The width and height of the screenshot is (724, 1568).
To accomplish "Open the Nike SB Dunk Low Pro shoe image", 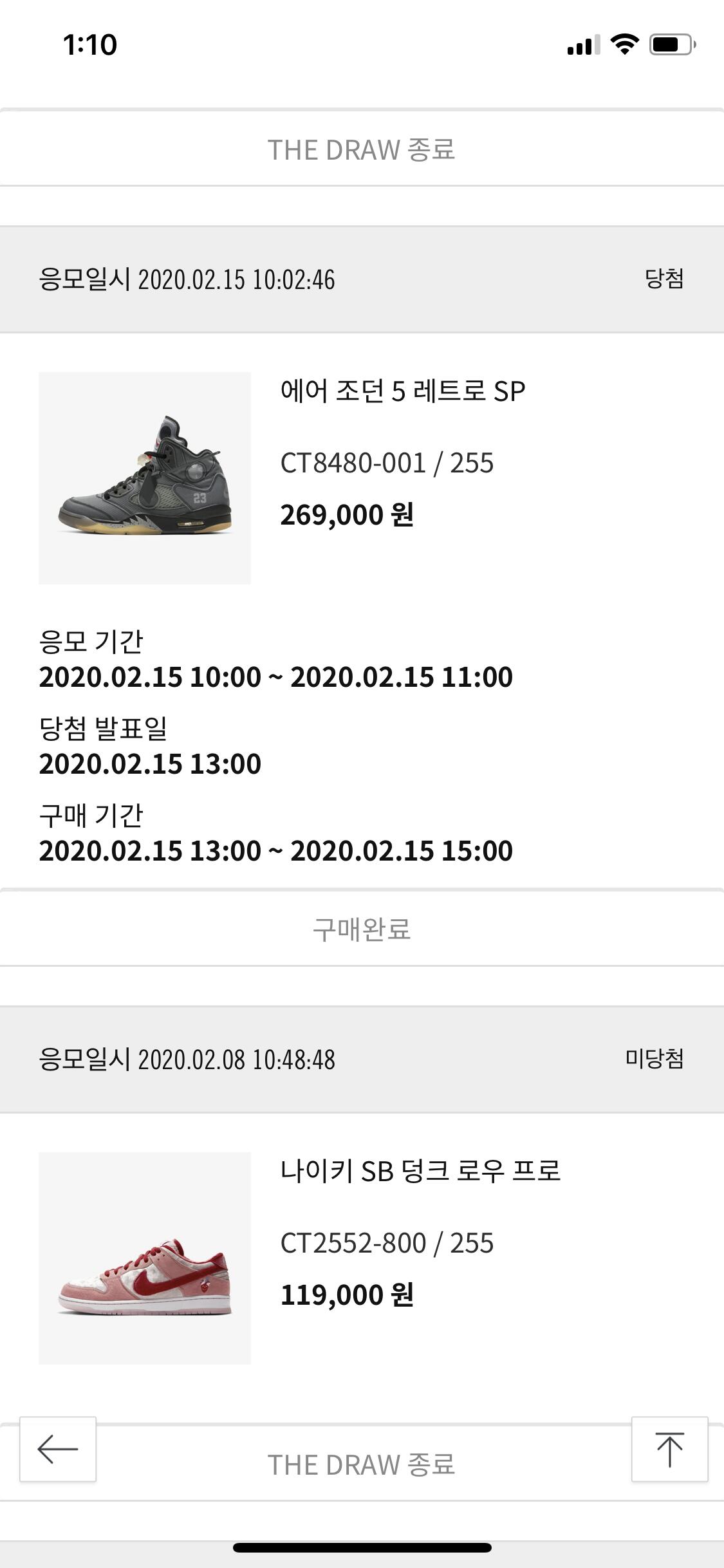I will 145,1258.
